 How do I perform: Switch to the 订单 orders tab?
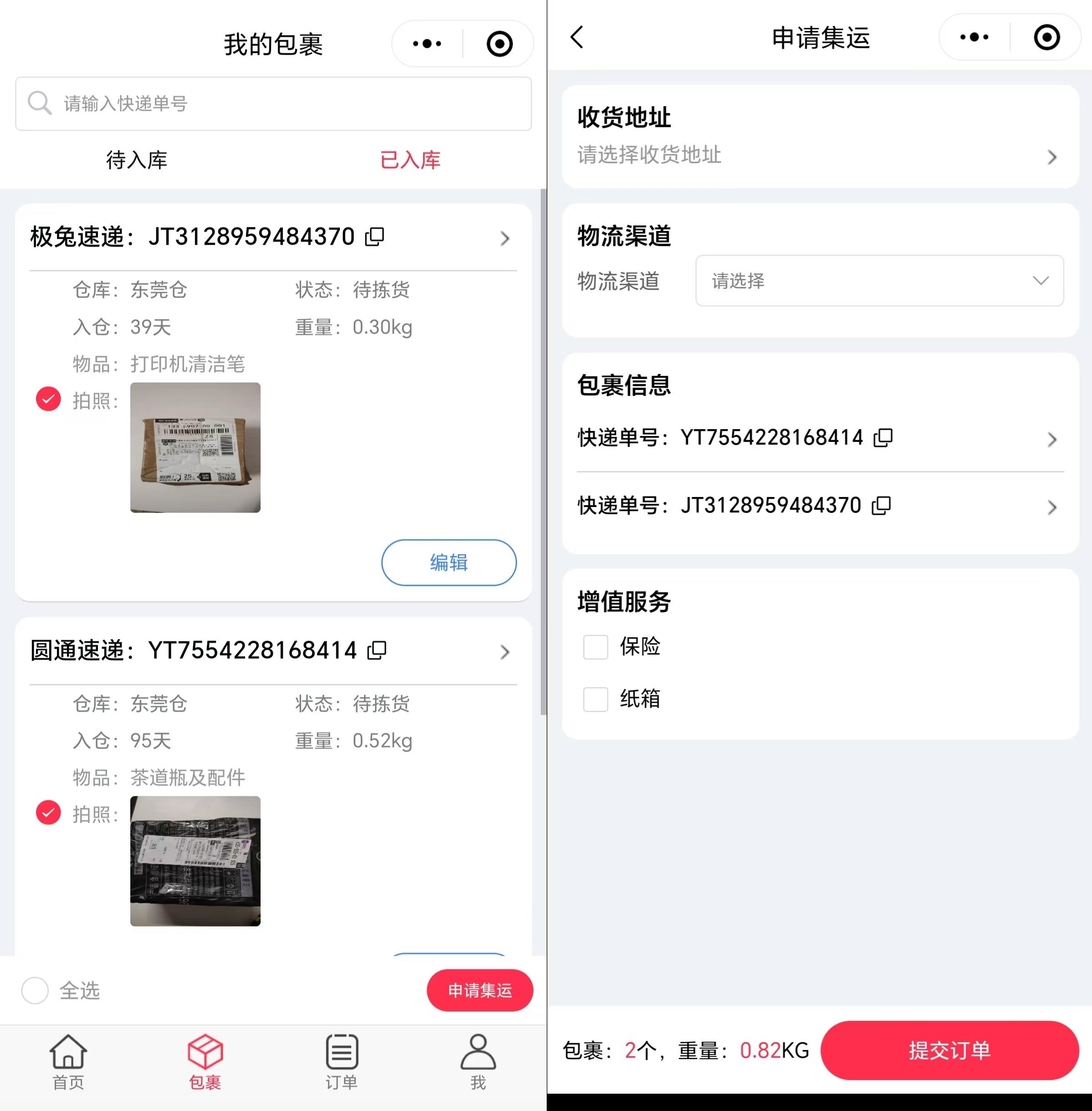pos(342,1062)
